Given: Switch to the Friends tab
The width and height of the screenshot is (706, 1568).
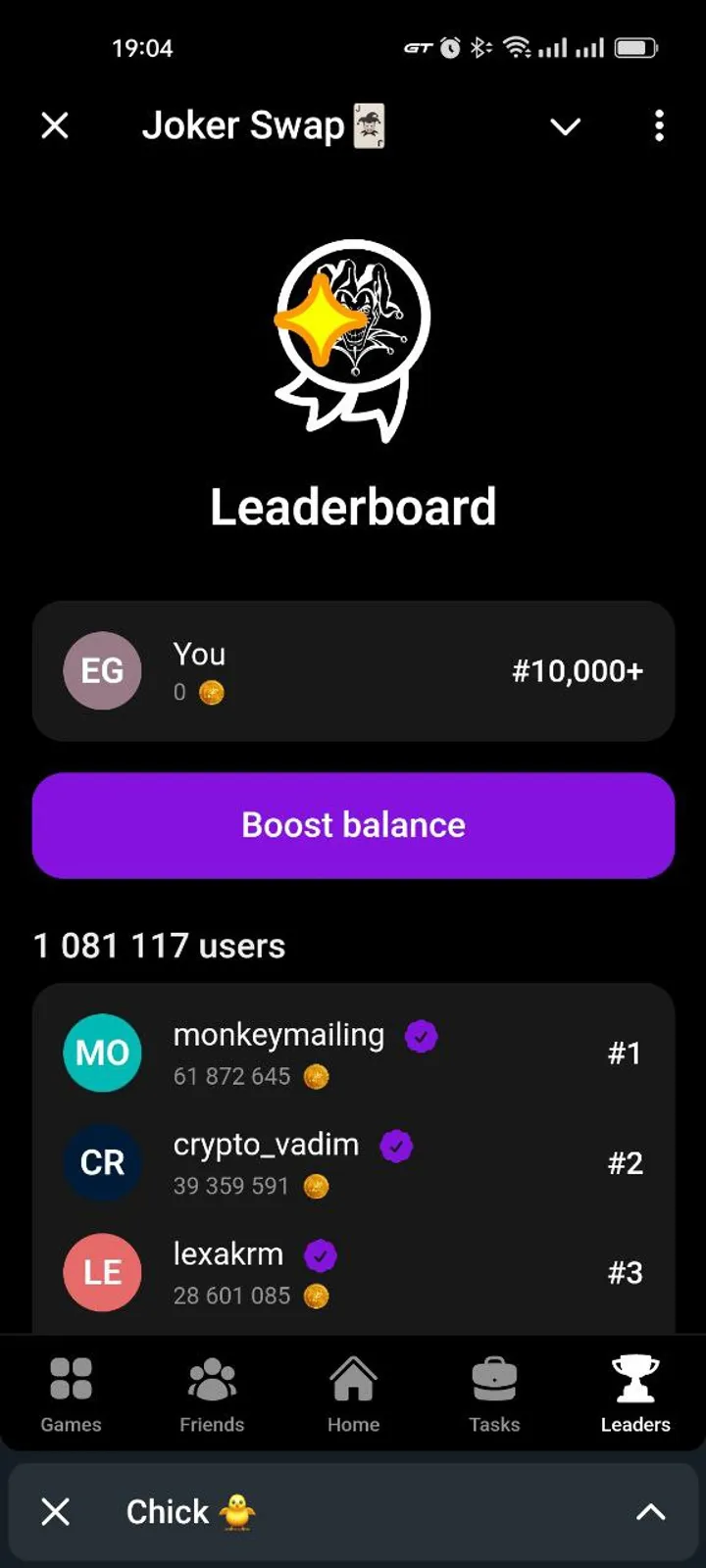Looking at the screenshot, I should pos(212,1394).
